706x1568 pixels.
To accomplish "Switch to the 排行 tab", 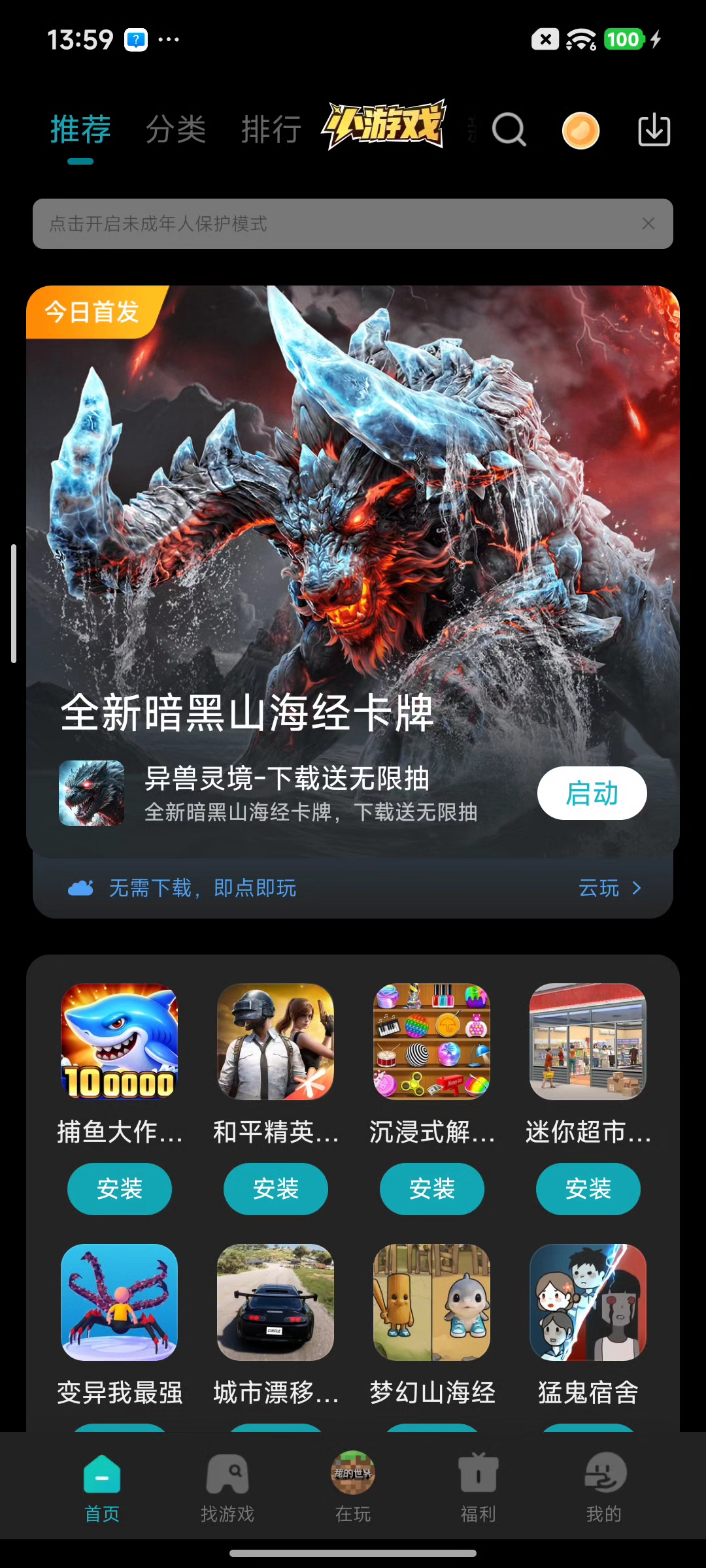I will (271, 129).
